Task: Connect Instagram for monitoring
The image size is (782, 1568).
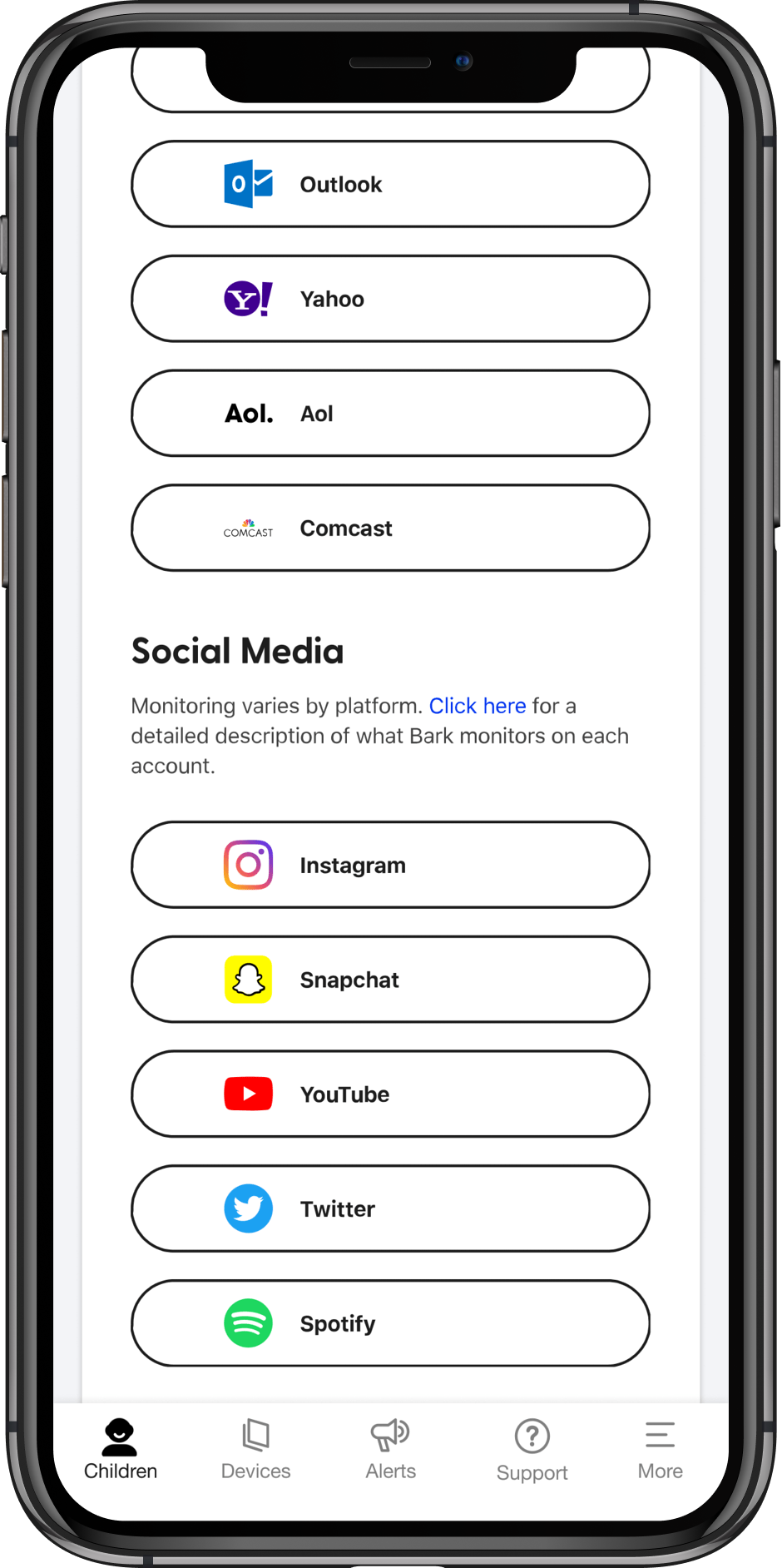Action: (x=390, y=865)
